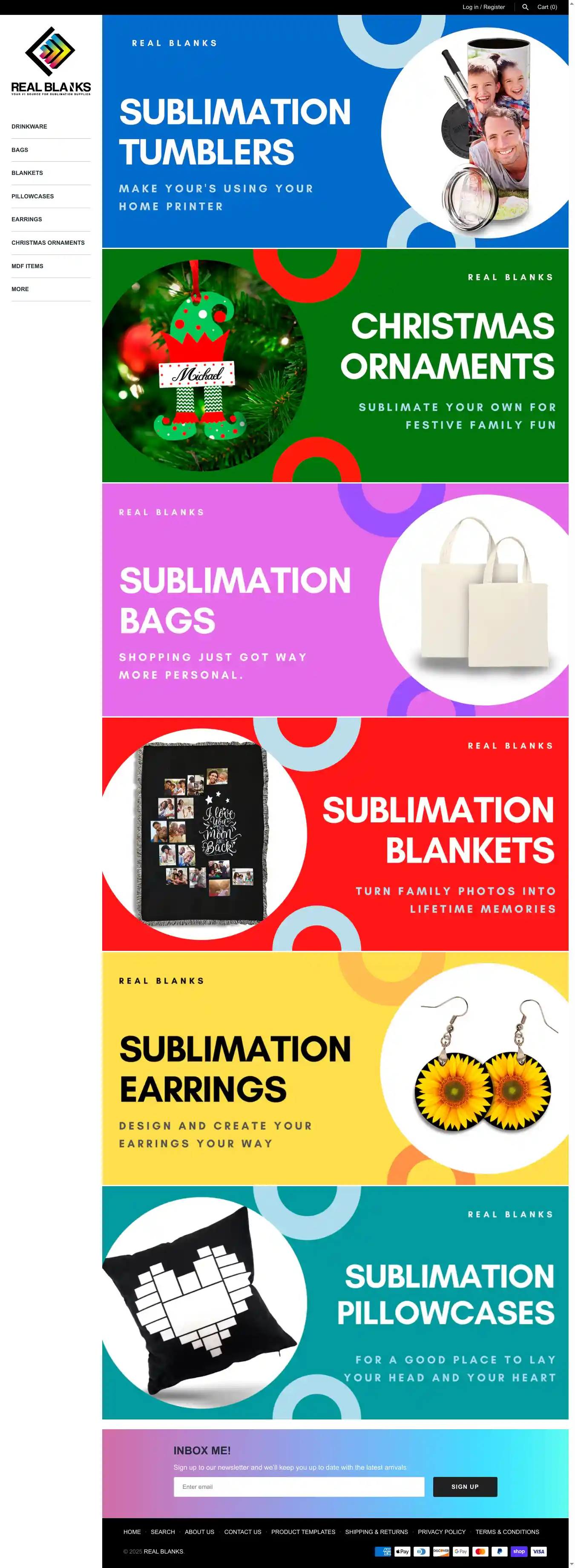Open Cart (0)
575x1568 pixels.
pos(546,7)
